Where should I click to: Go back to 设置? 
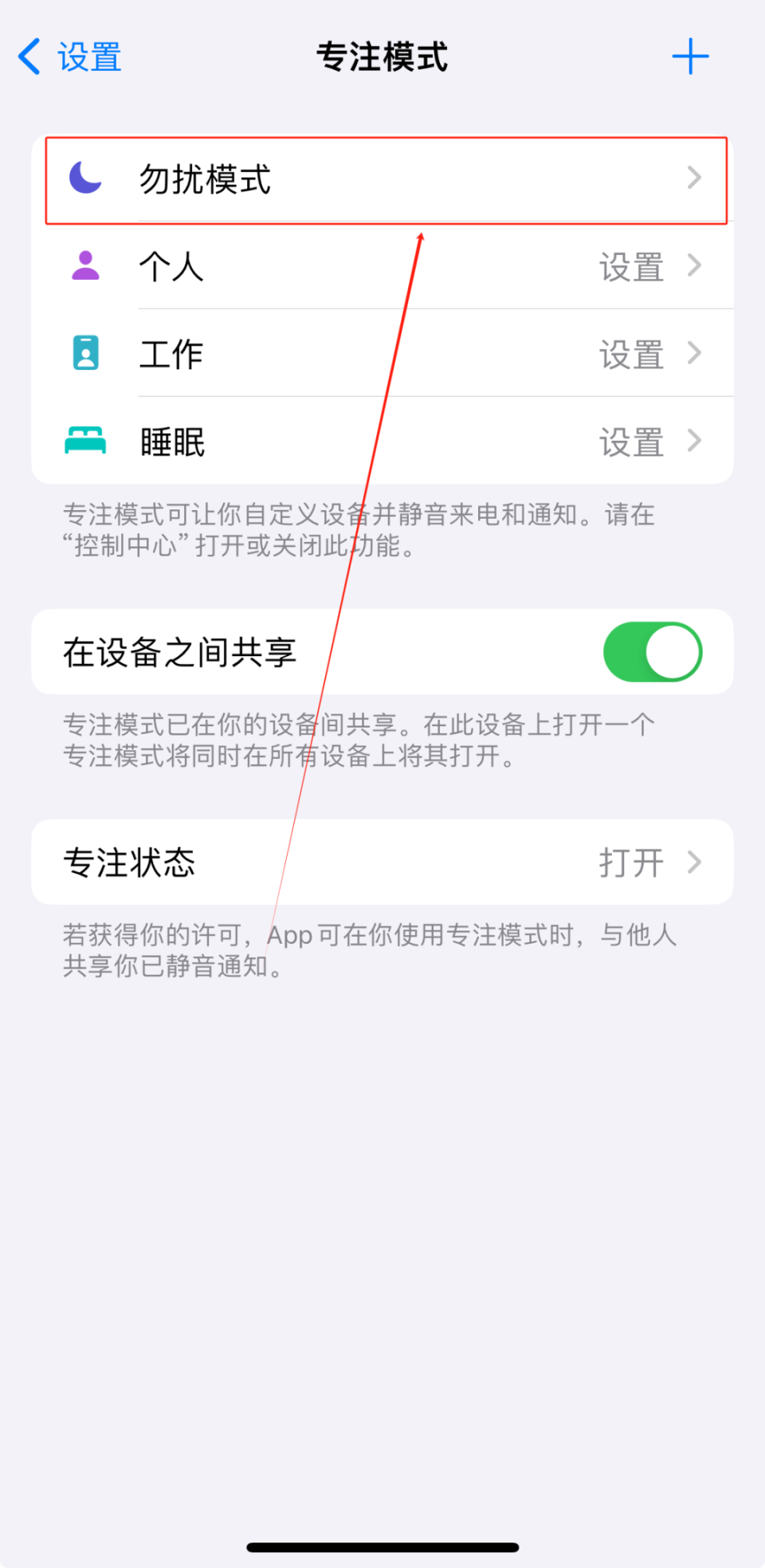click(x=70, y=57)
